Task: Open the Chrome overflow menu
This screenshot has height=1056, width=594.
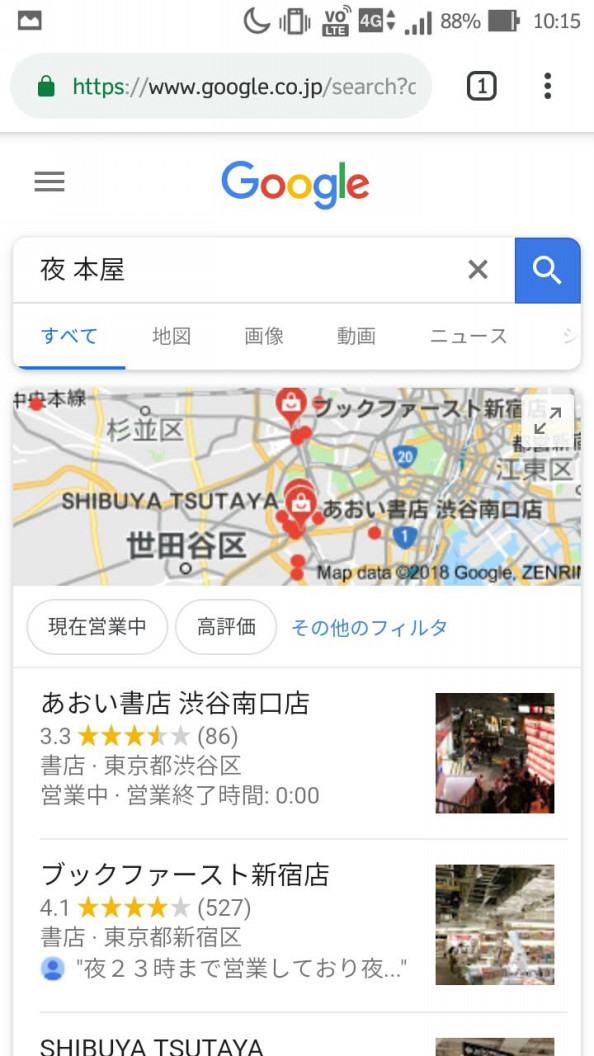Action: click(x=548, y=86)
